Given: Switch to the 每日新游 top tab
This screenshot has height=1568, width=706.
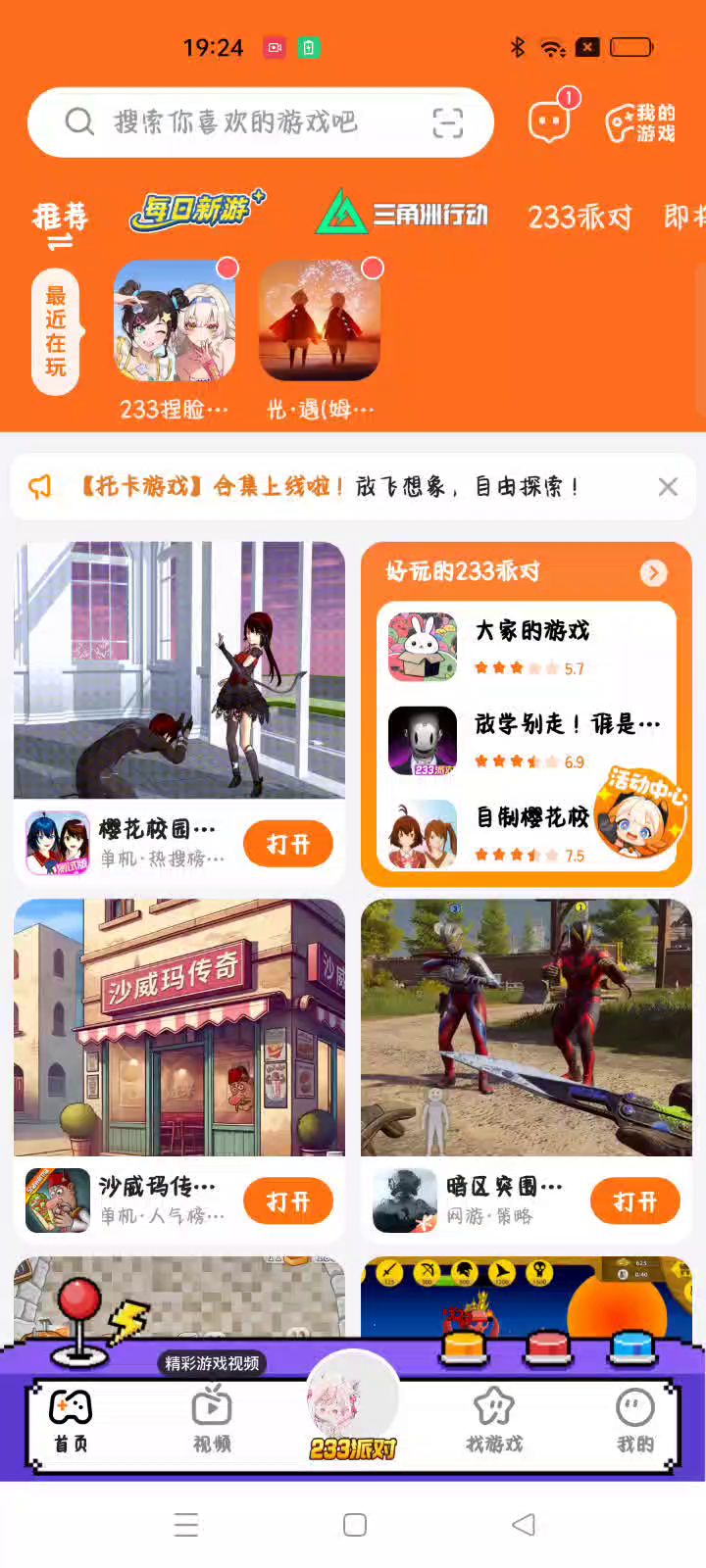Looking at the screenshot, I should (195, 210).
